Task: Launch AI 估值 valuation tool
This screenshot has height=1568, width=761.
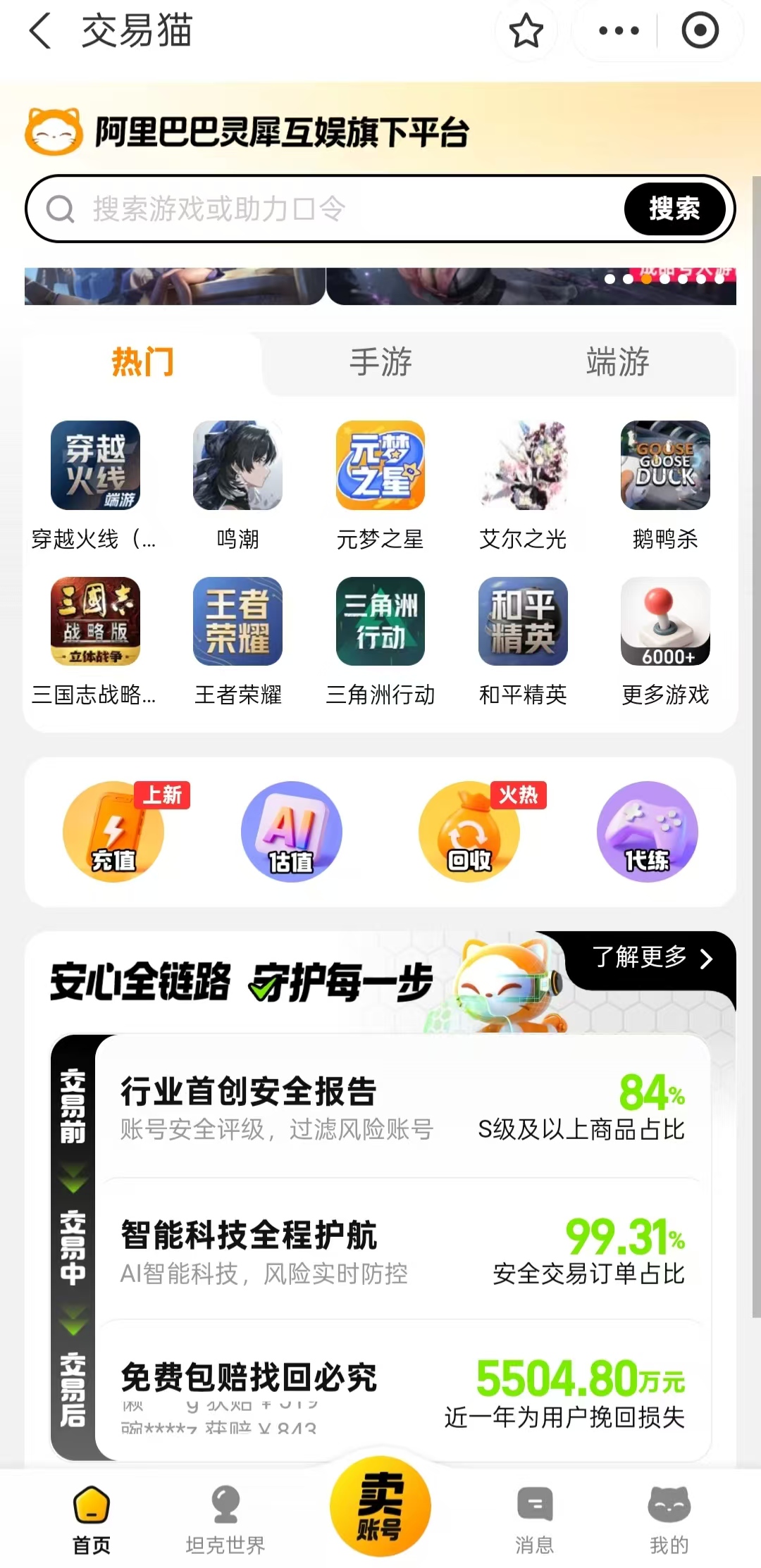Action: [291, 832]
